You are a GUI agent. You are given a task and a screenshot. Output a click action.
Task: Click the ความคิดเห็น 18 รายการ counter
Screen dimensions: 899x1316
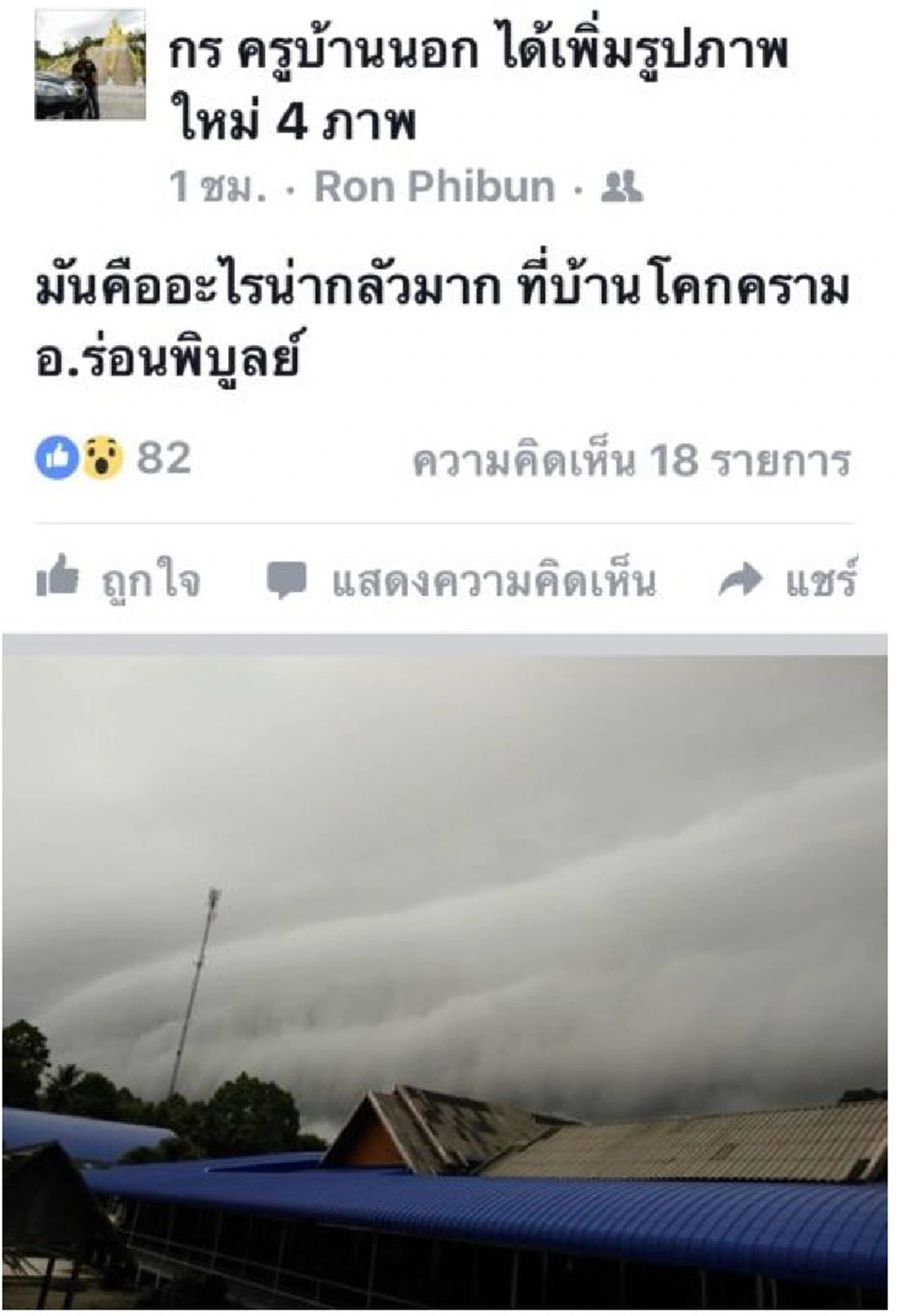click(x=633, y=461)
